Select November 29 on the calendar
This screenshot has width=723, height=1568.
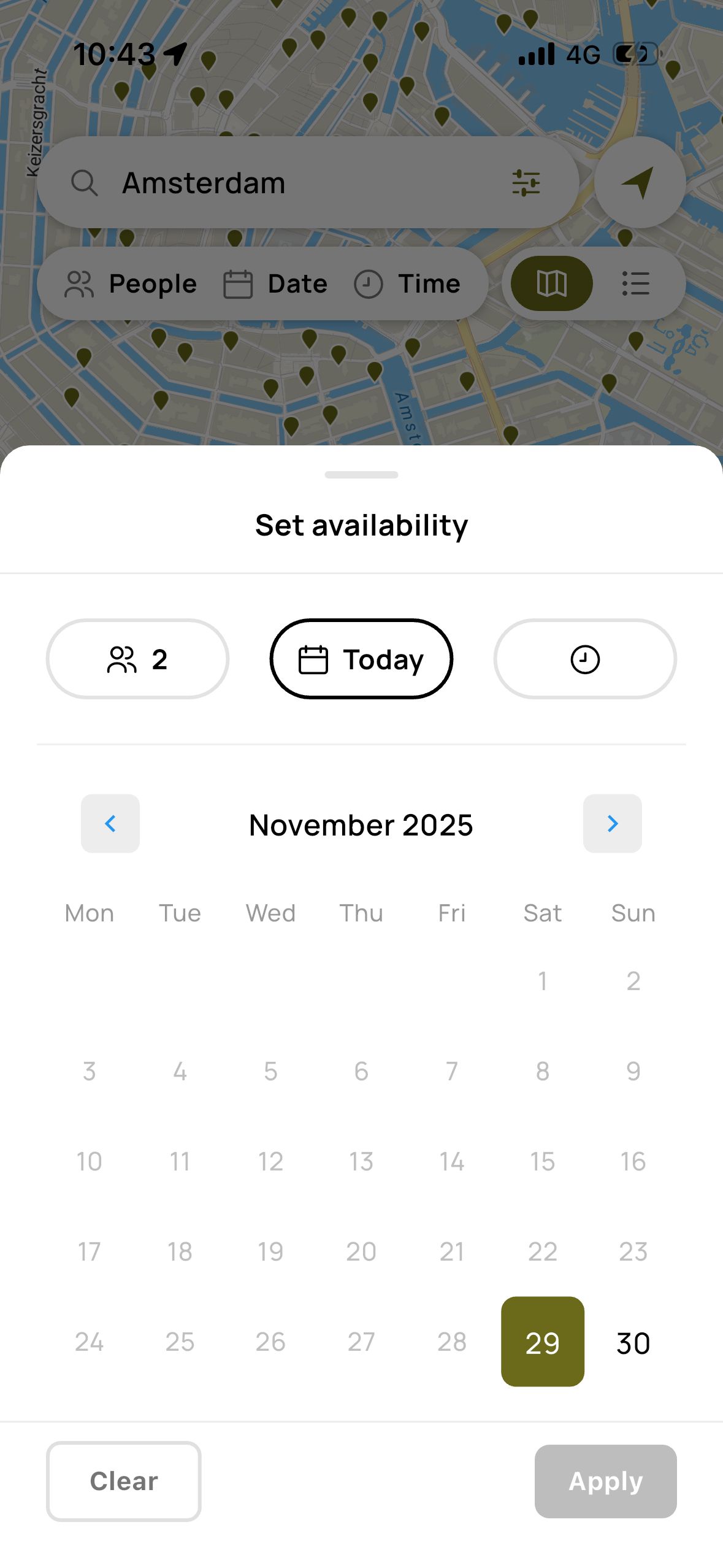coord(542,1342)
